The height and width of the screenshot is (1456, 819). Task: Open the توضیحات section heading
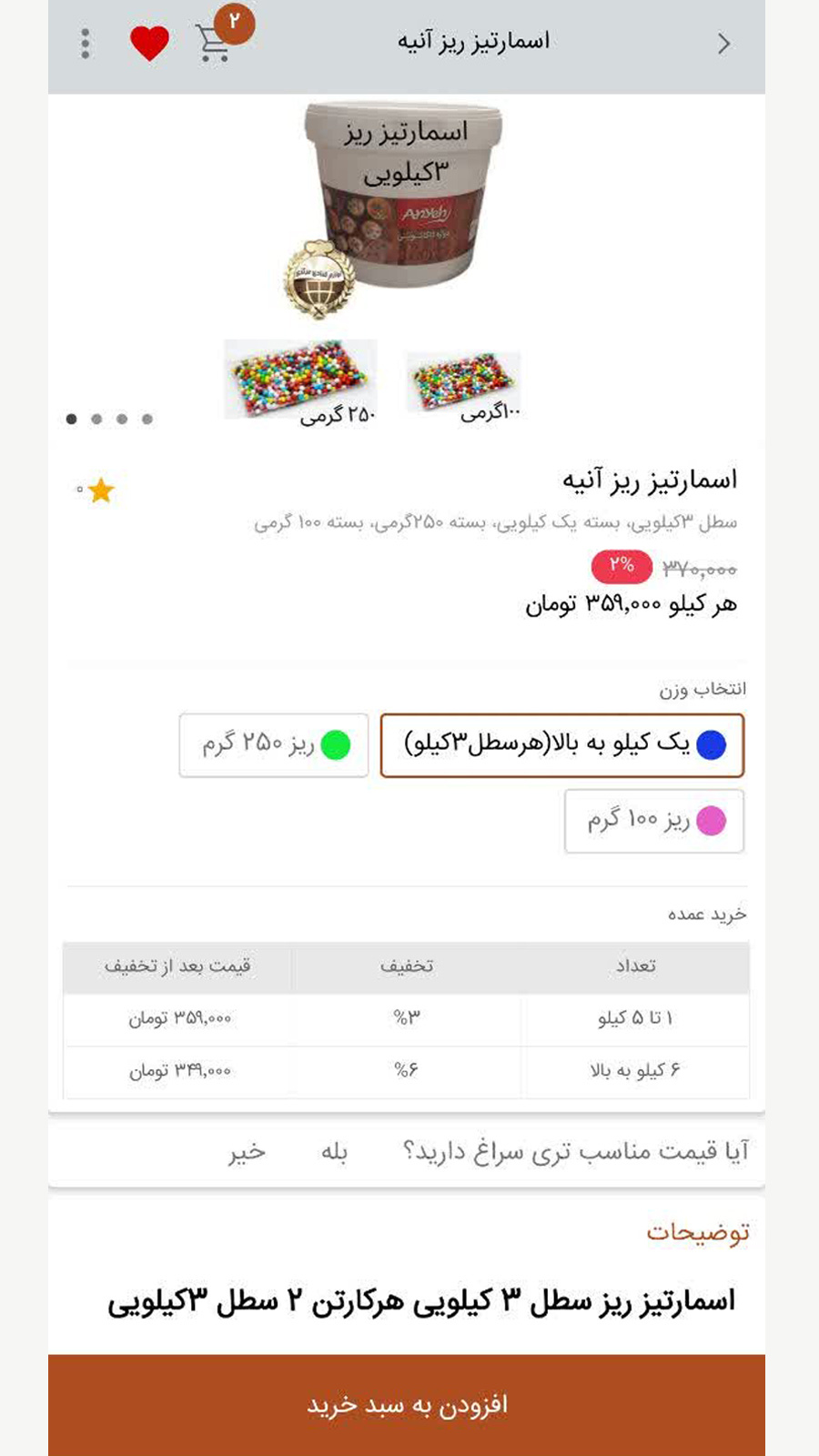(697, 1231)
